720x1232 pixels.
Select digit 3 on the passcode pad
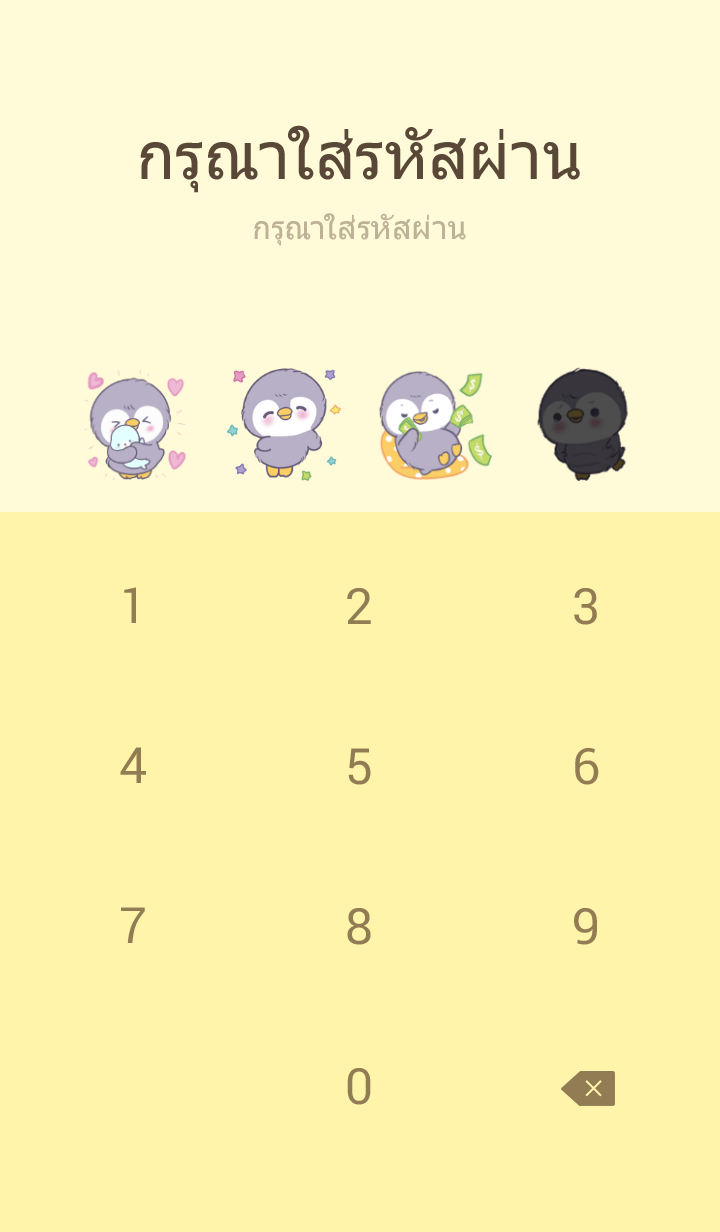point(586,607)
